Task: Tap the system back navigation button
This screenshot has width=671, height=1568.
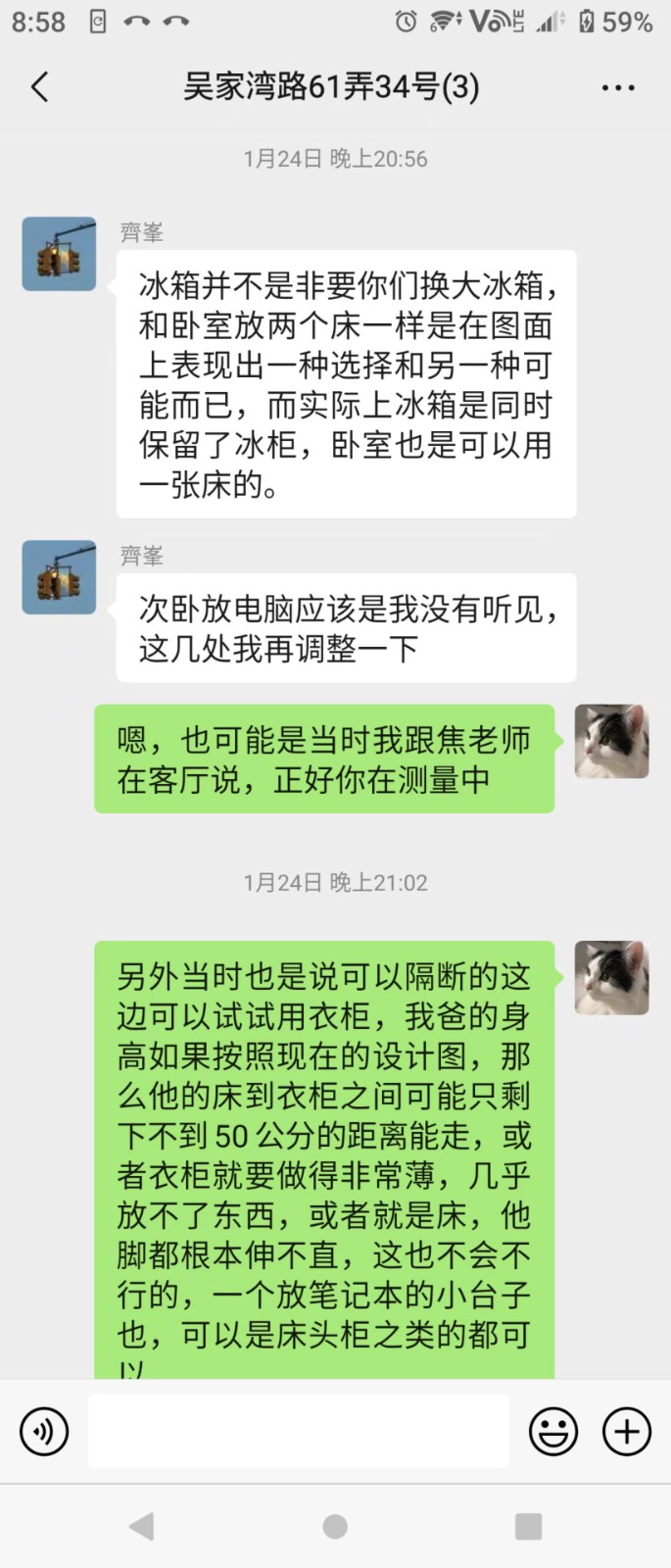Action: [142, 1526]
